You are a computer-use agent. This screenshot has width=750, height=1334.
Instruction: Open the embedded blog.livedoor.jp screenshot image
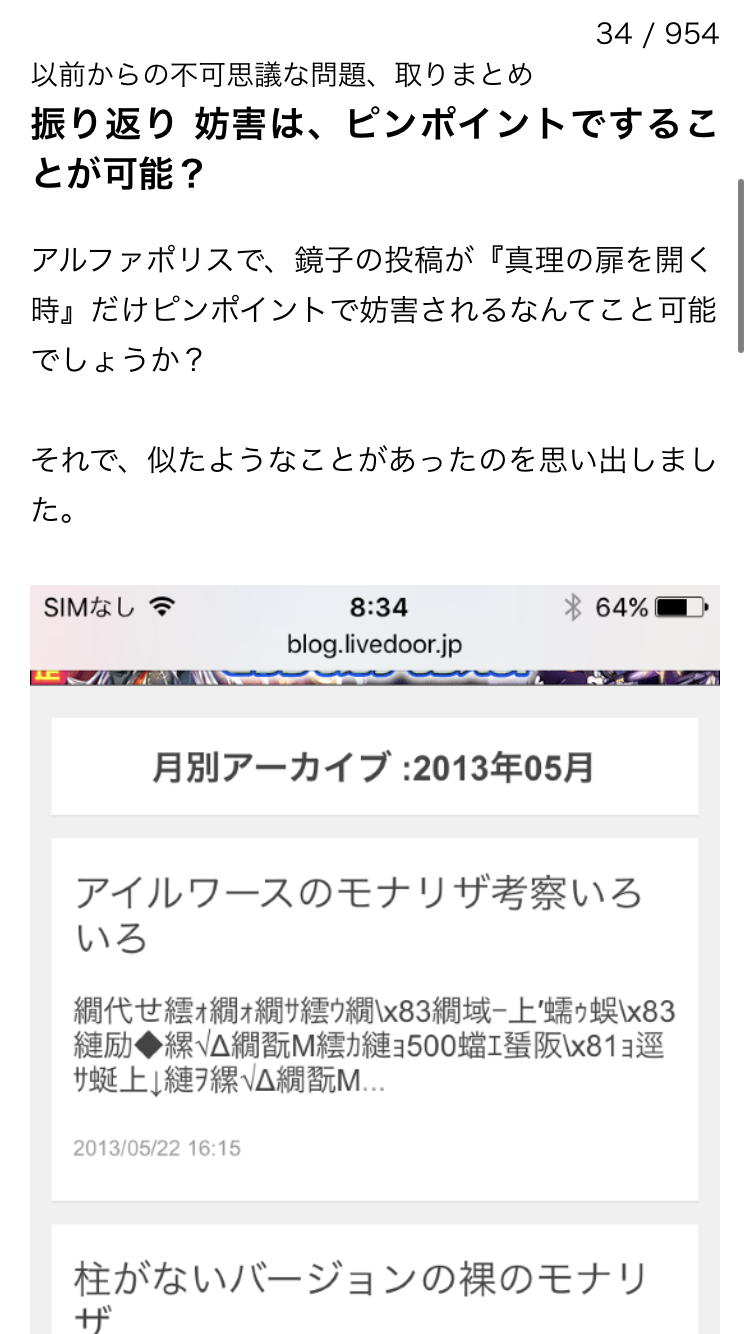374,958
